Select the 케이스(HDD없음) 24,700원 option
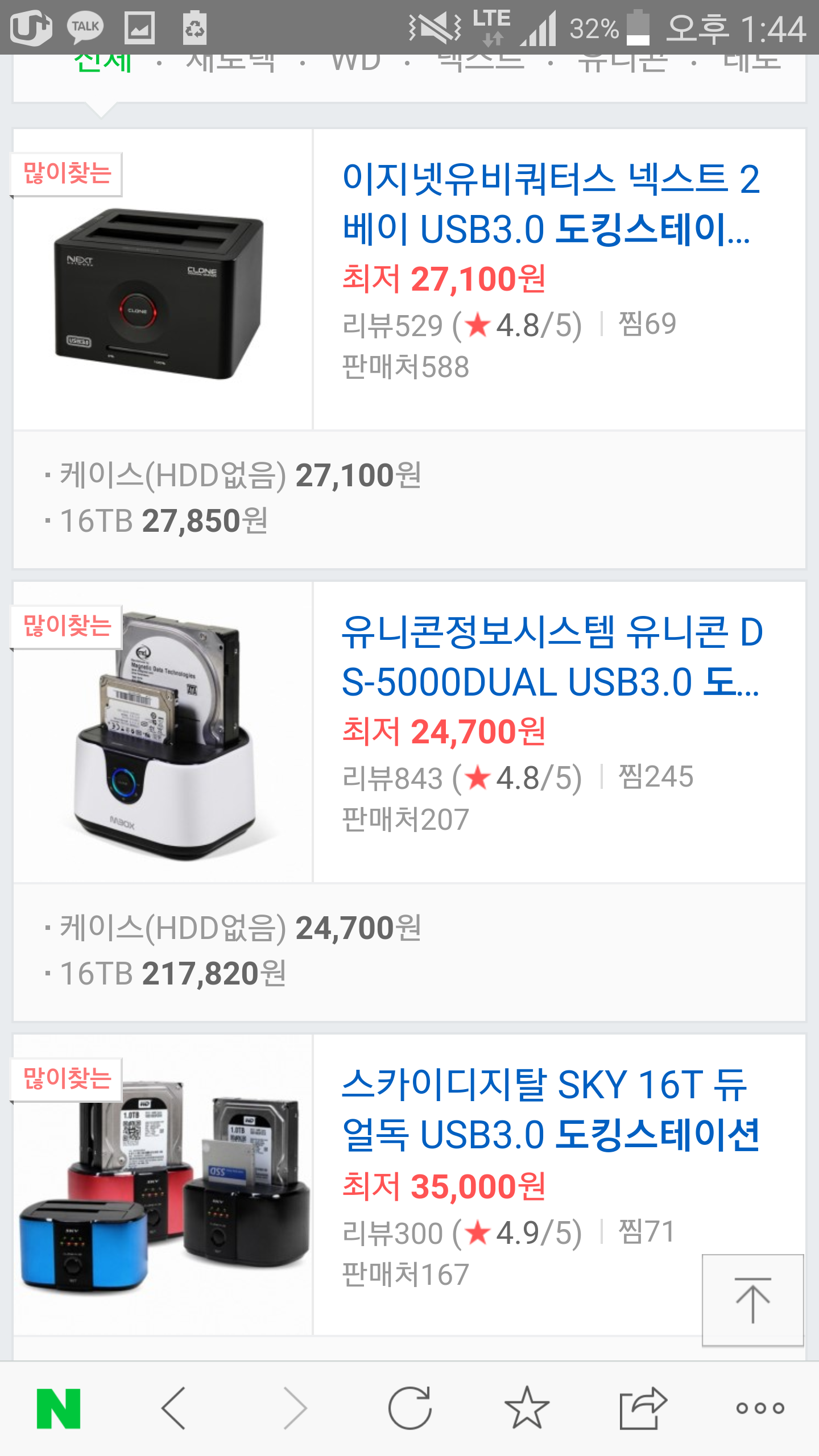819x1456 pixels. point(240,928)
